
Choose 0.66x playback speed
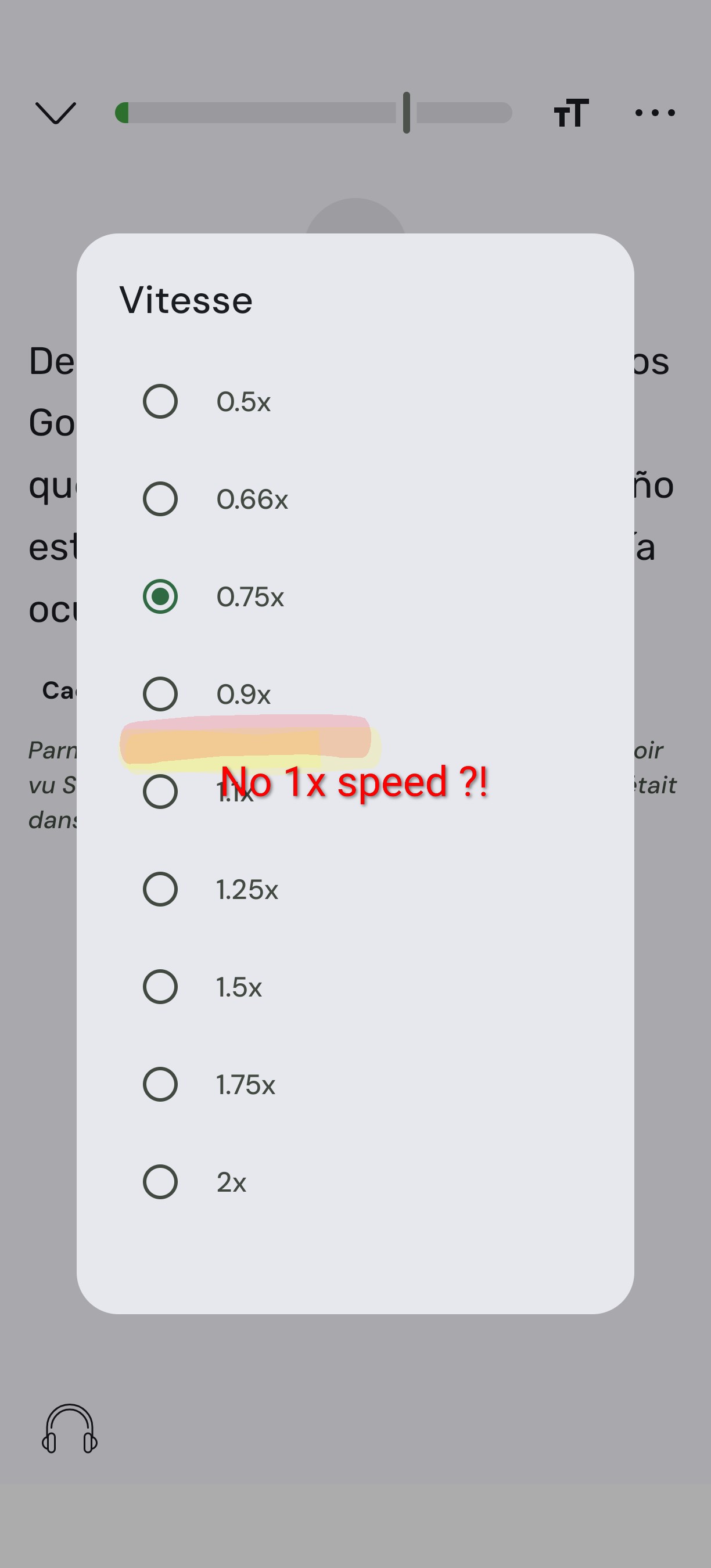(161, 499)
